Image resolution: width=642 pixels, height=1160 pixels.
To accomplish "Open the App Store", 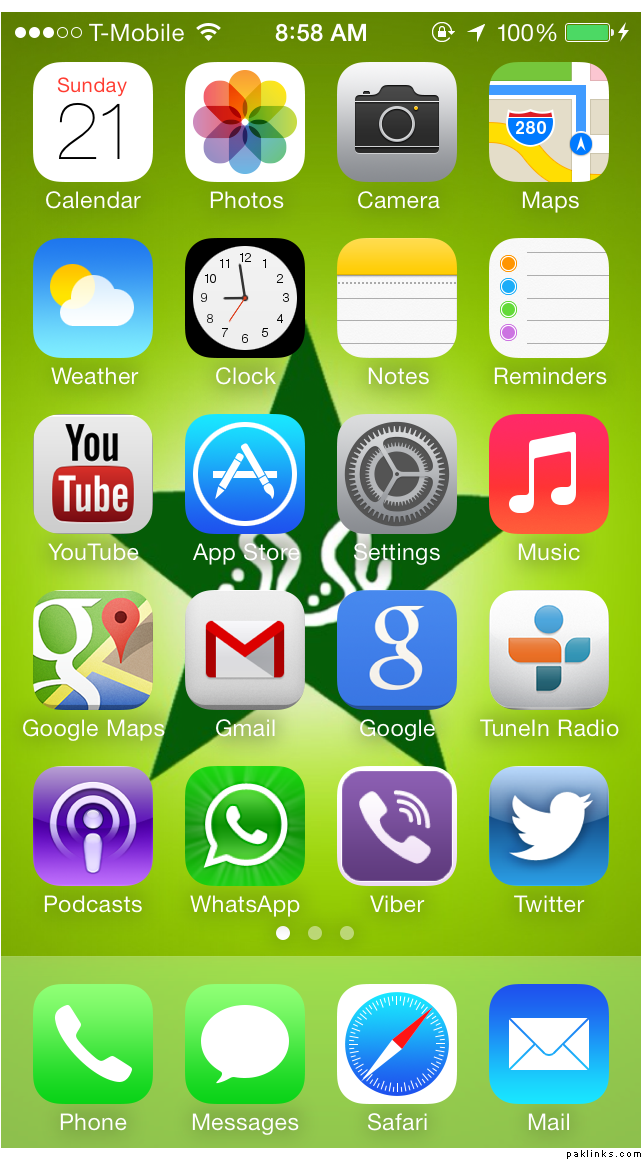I will click(x=245, y=474).
